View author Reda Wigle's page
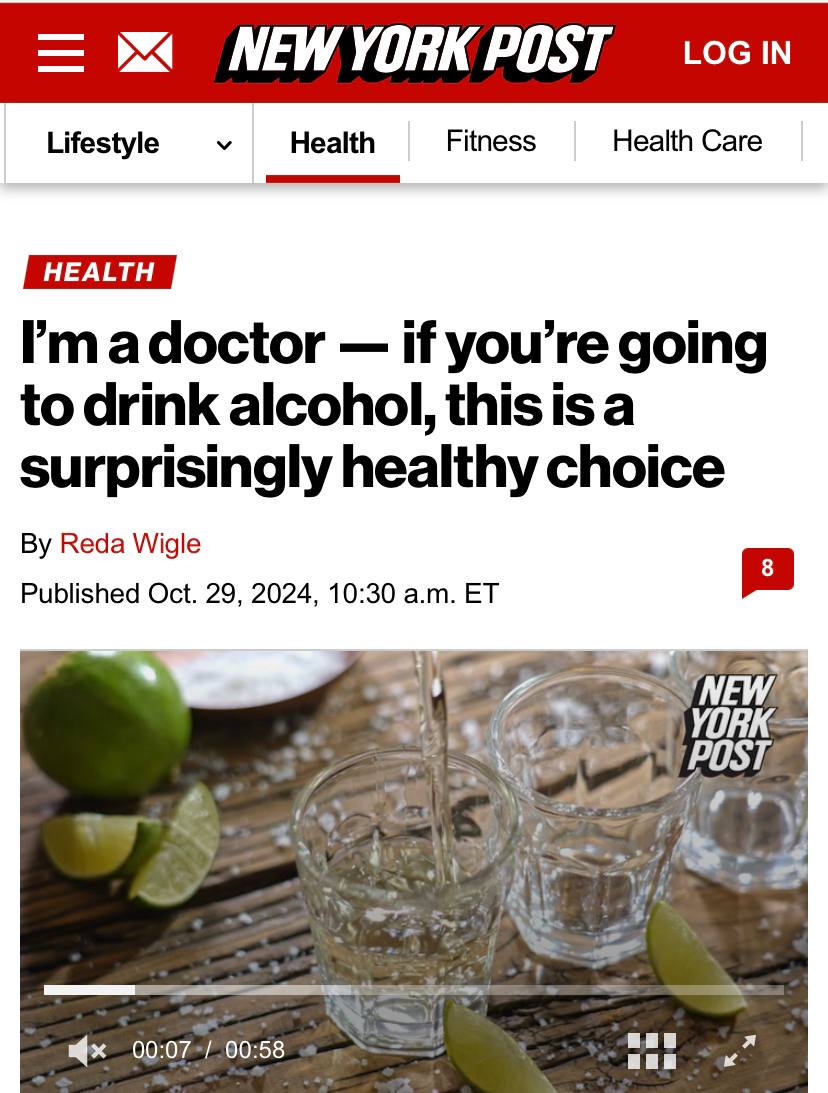Screen dimensions: 828x1093 point(130,544)
